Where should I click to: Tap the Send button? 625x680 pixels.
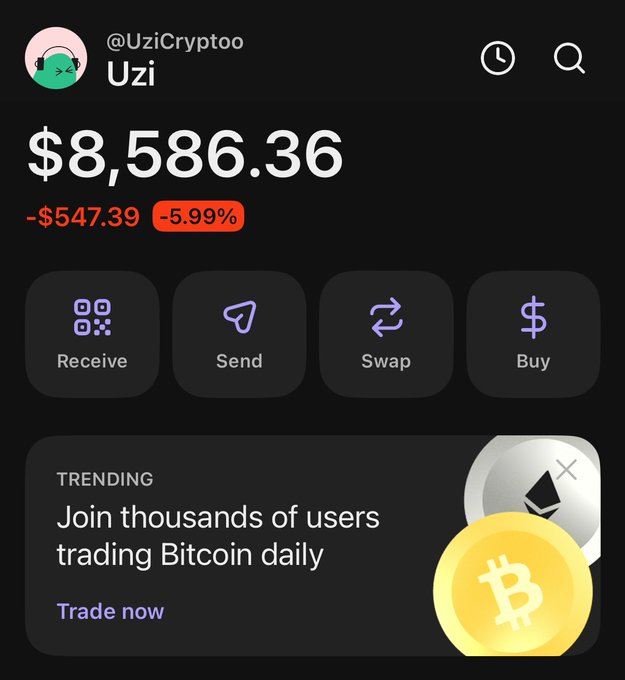pos(239,334)
